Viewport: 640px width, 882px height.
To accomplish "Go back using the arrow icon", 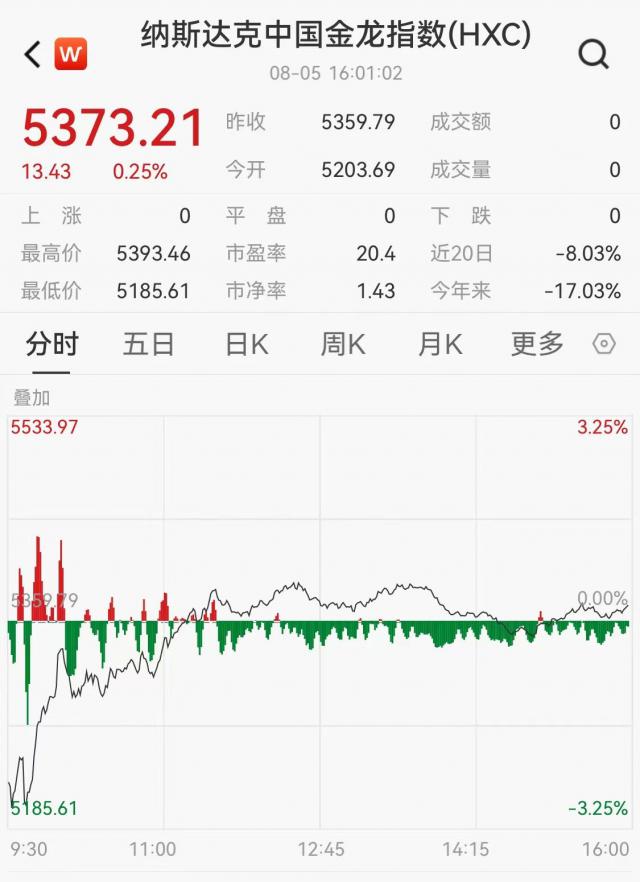I will (x=32, y=55).
